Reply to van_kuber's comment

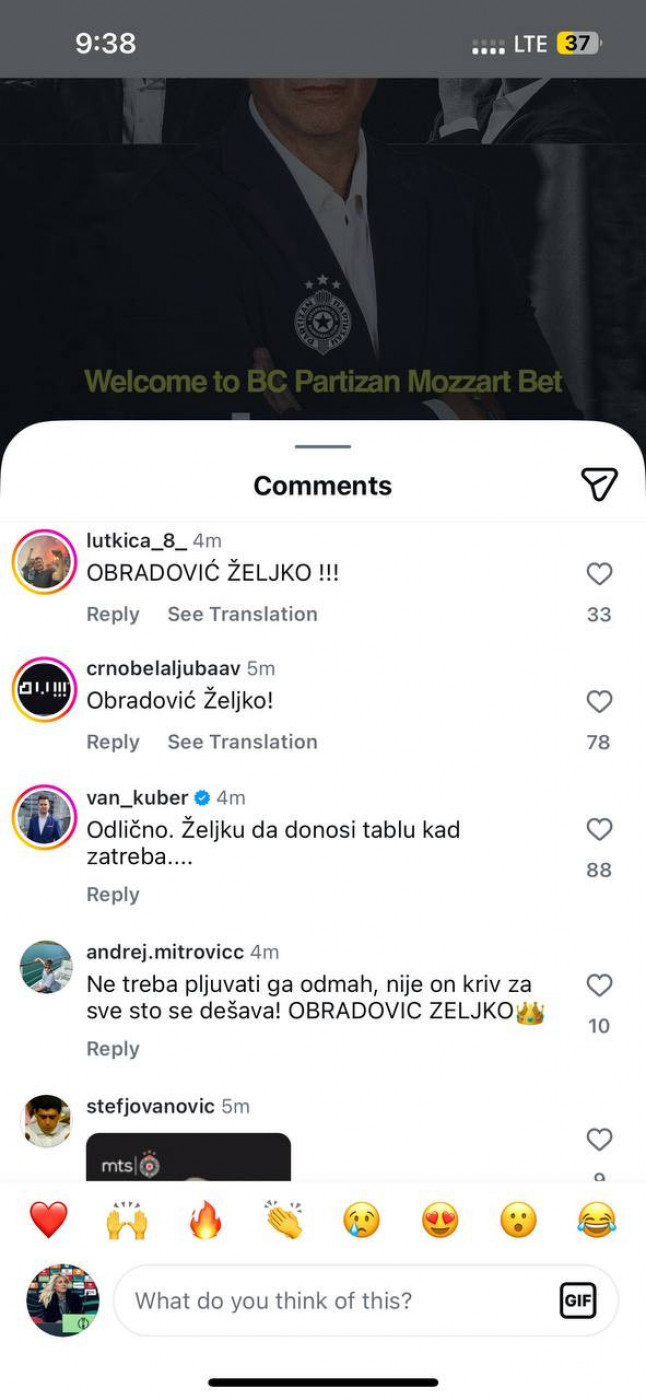pos(112,894)
